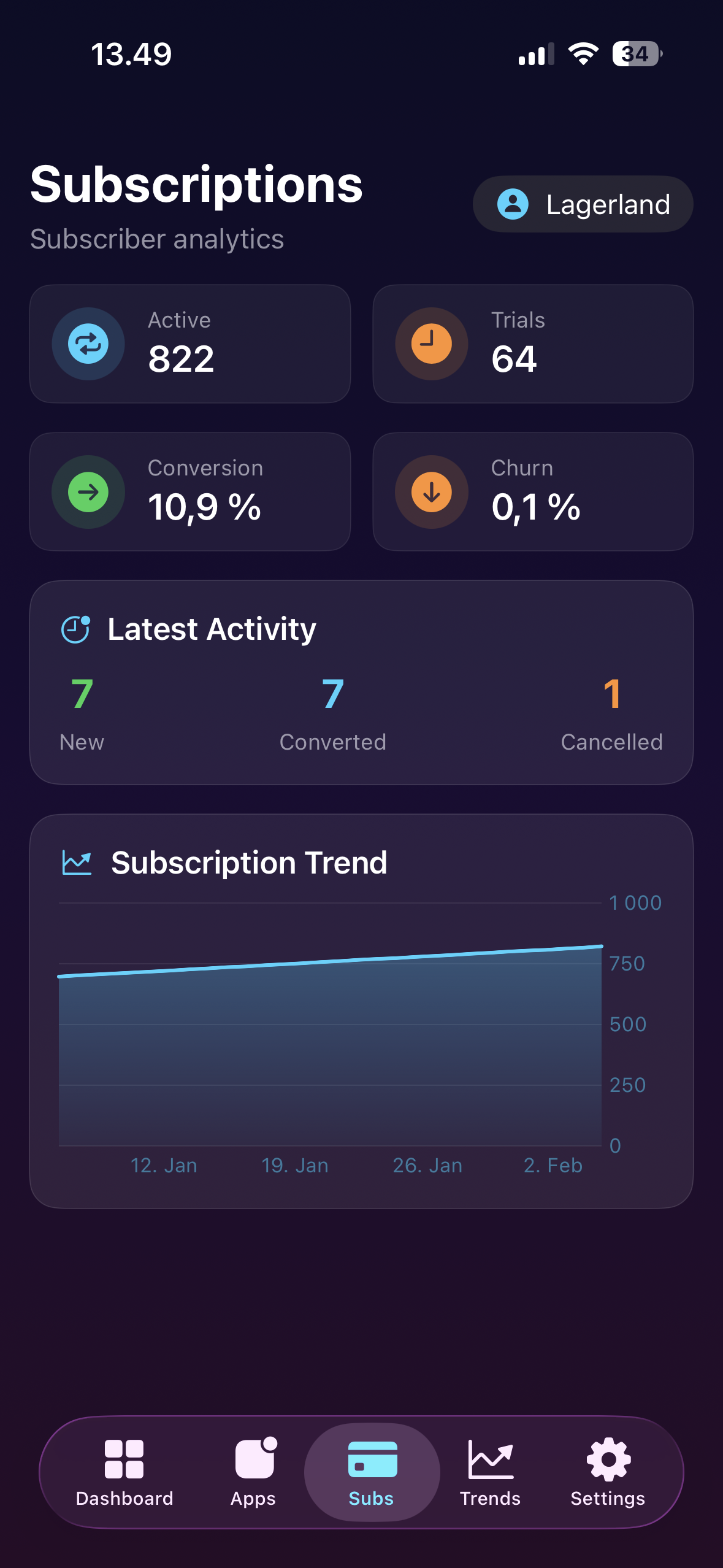Tap the 2. Feb label on the chart axis

tap(551, 1165)
